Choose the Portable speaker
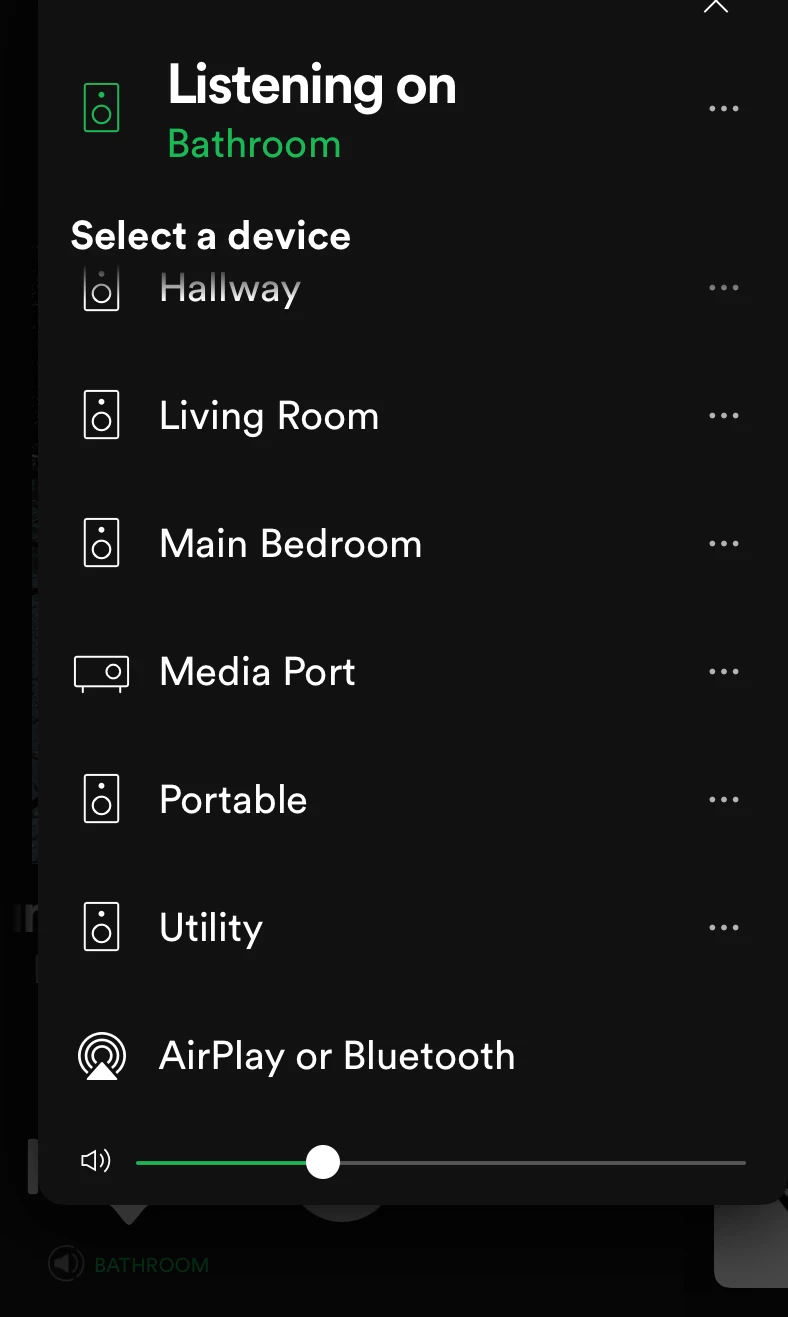 pos(233,800)
